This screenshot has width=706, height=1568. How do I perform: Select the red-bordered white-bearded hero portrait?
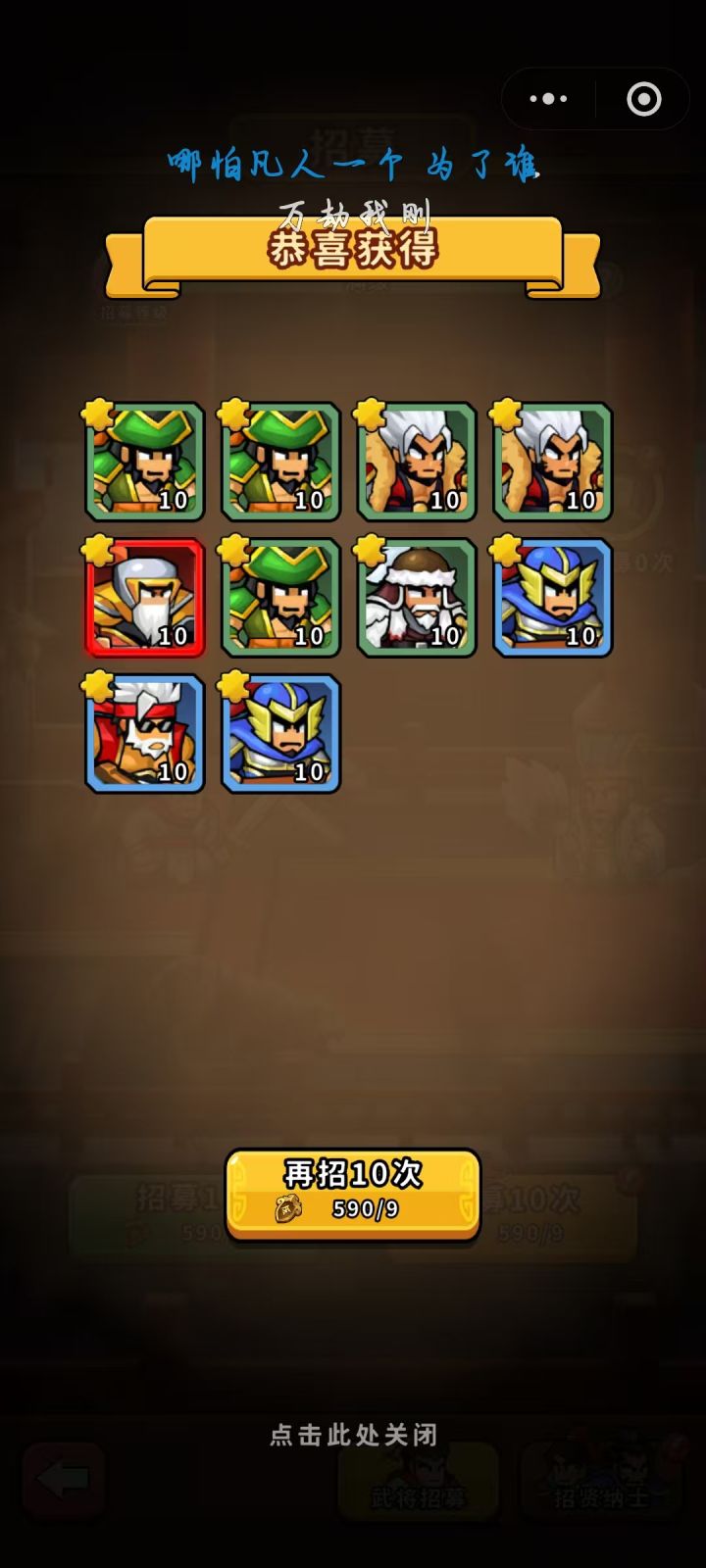144,598
